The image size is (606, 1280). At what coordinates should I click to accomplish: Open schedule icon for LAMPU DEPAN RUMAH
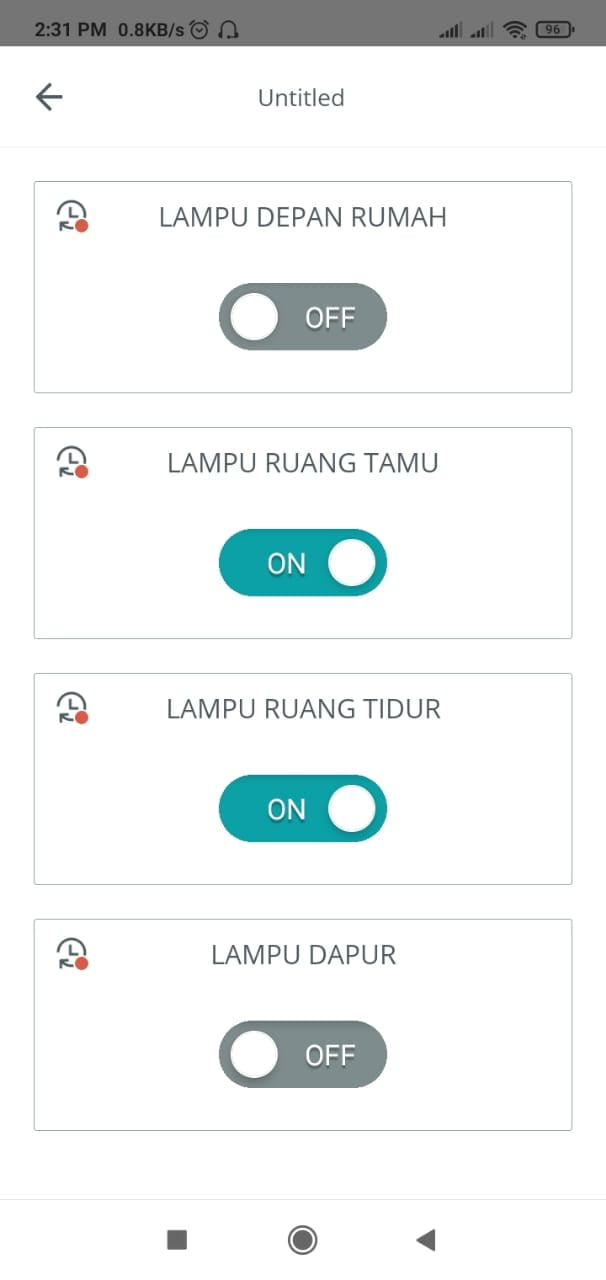point(72,216)
